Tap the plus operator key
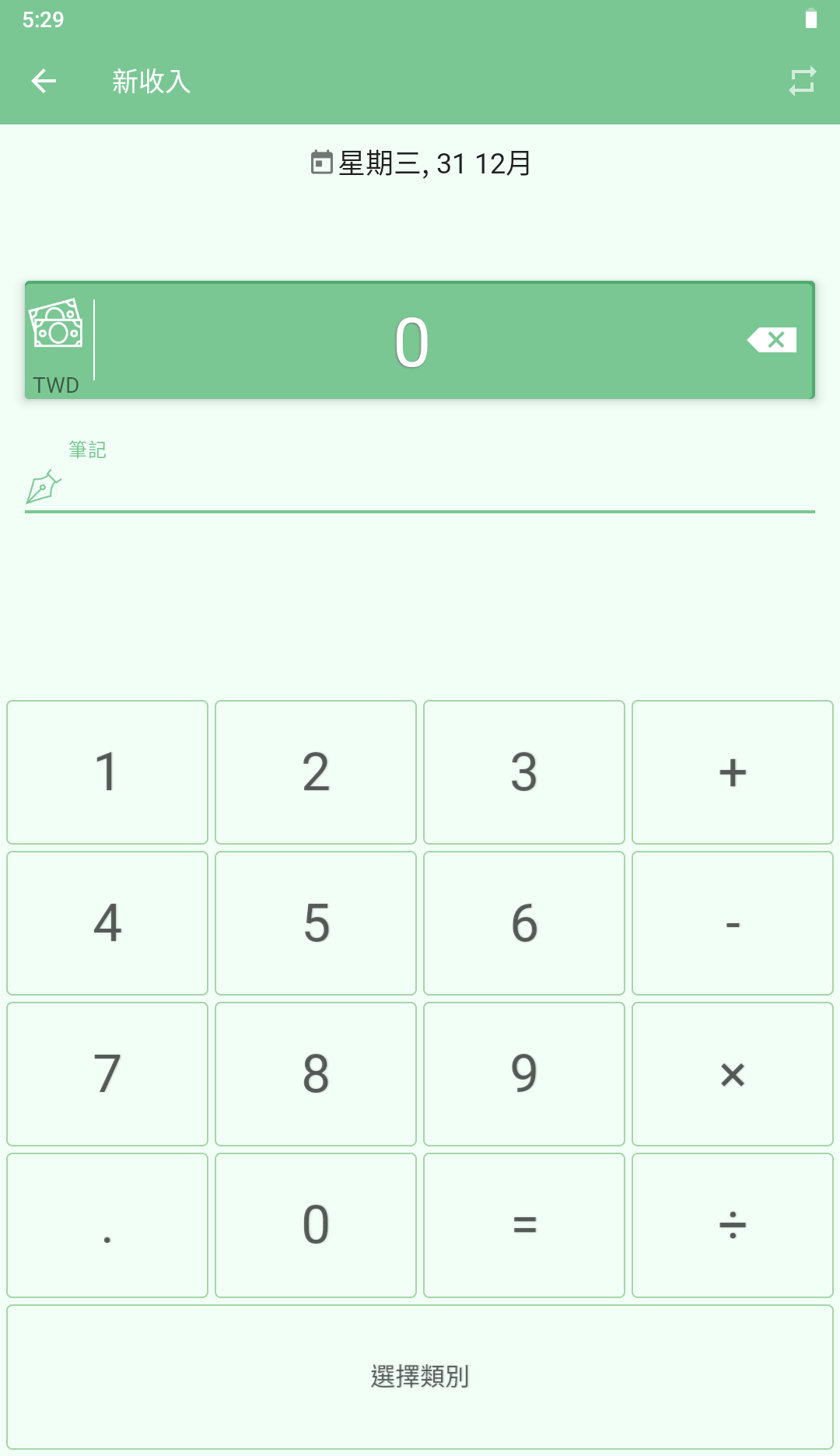This screenshot has height=1456, width=840. pos(733,772)
